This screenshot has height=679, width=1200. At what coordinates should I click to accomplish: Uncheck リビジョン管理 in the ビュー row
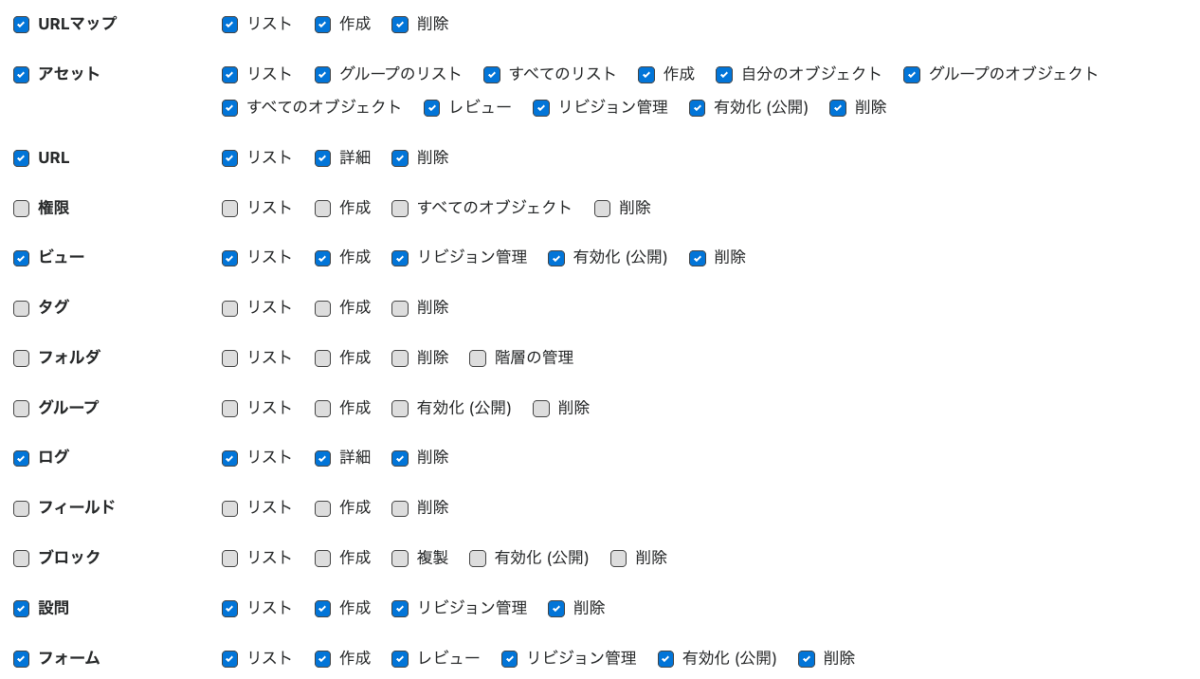pos(400,258)
